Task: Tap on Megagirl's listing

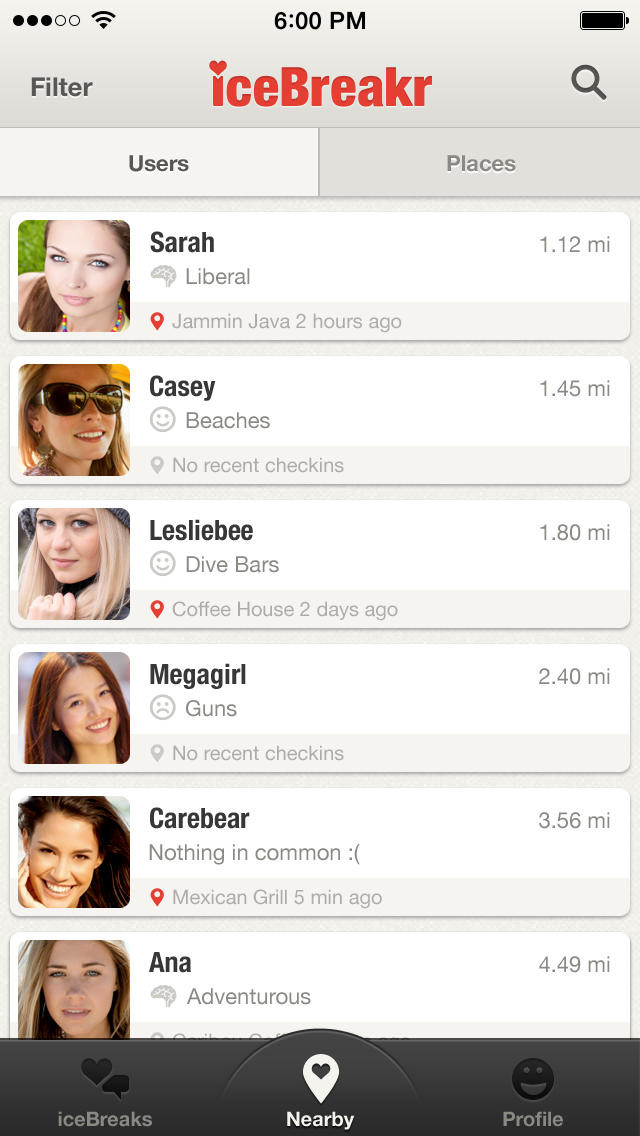Action: 320,708
